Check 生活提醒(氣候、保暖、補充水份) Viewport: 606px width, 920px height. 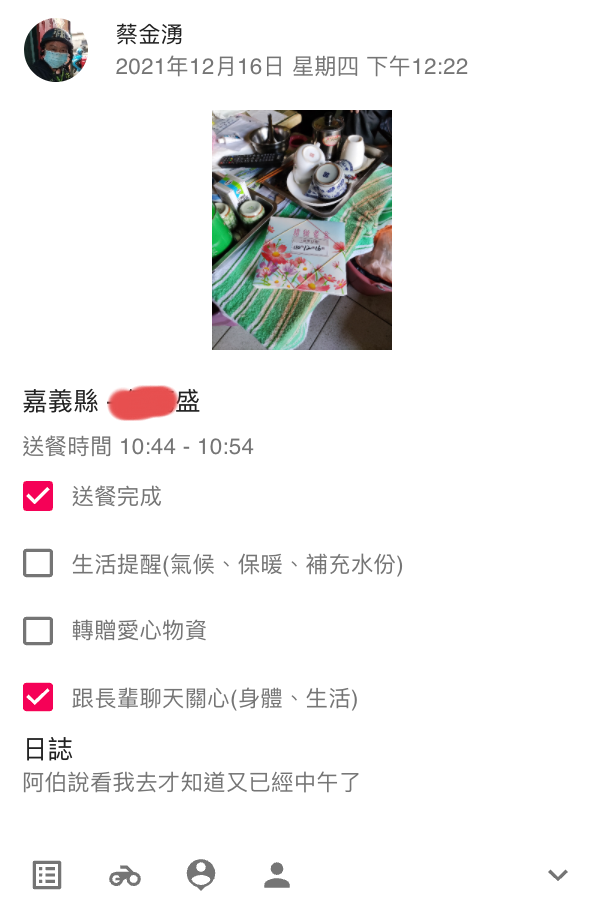(x=38, y=564)
